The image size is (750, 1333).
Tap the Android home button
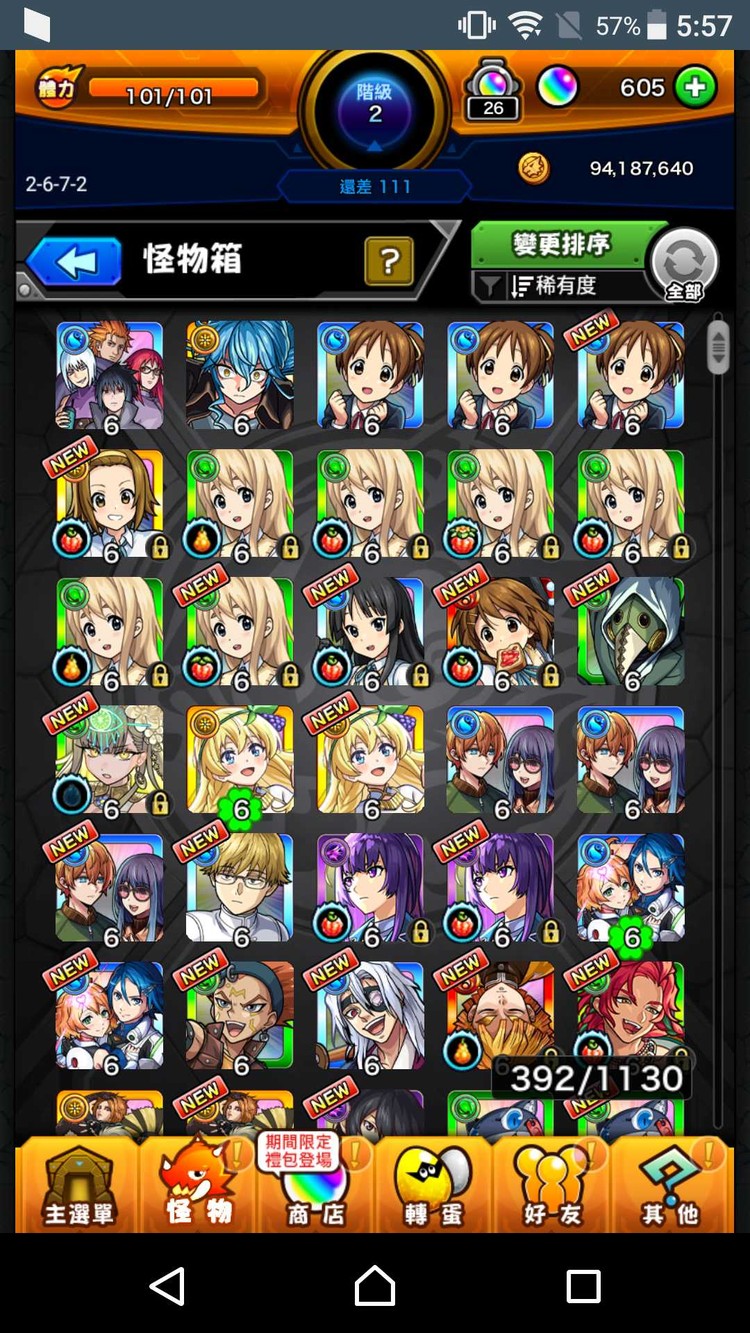coord(375,1285)
